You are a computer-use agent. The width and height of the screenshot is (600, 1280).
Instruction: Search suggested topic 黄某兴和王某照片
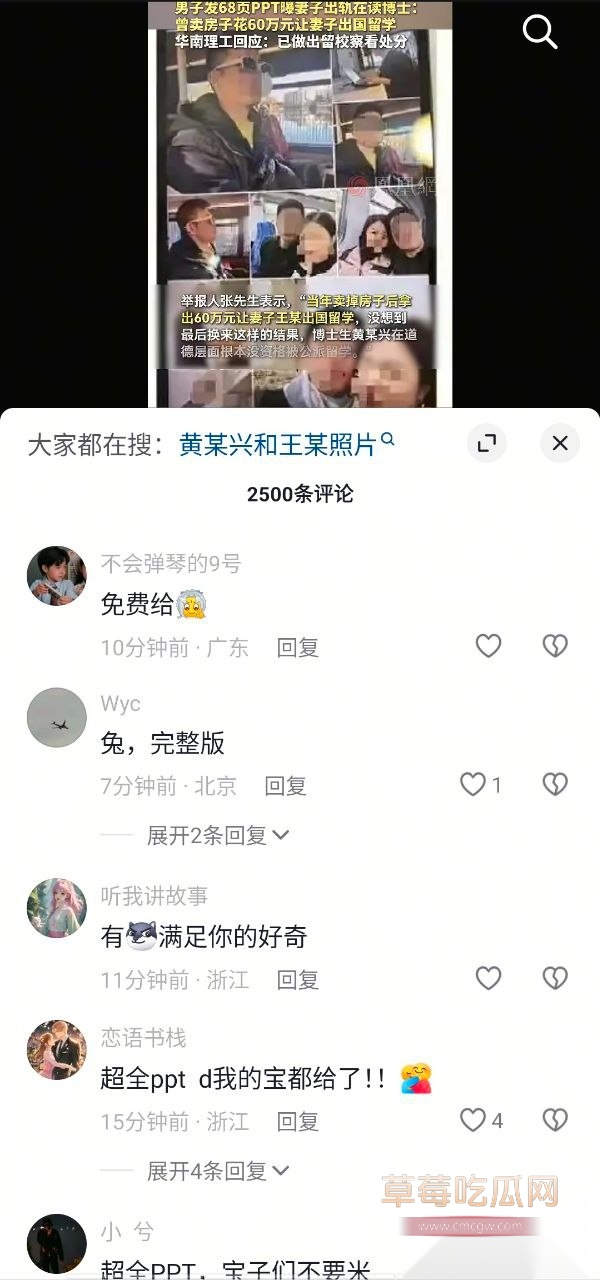pyautogui.click(x=287, y=444)
